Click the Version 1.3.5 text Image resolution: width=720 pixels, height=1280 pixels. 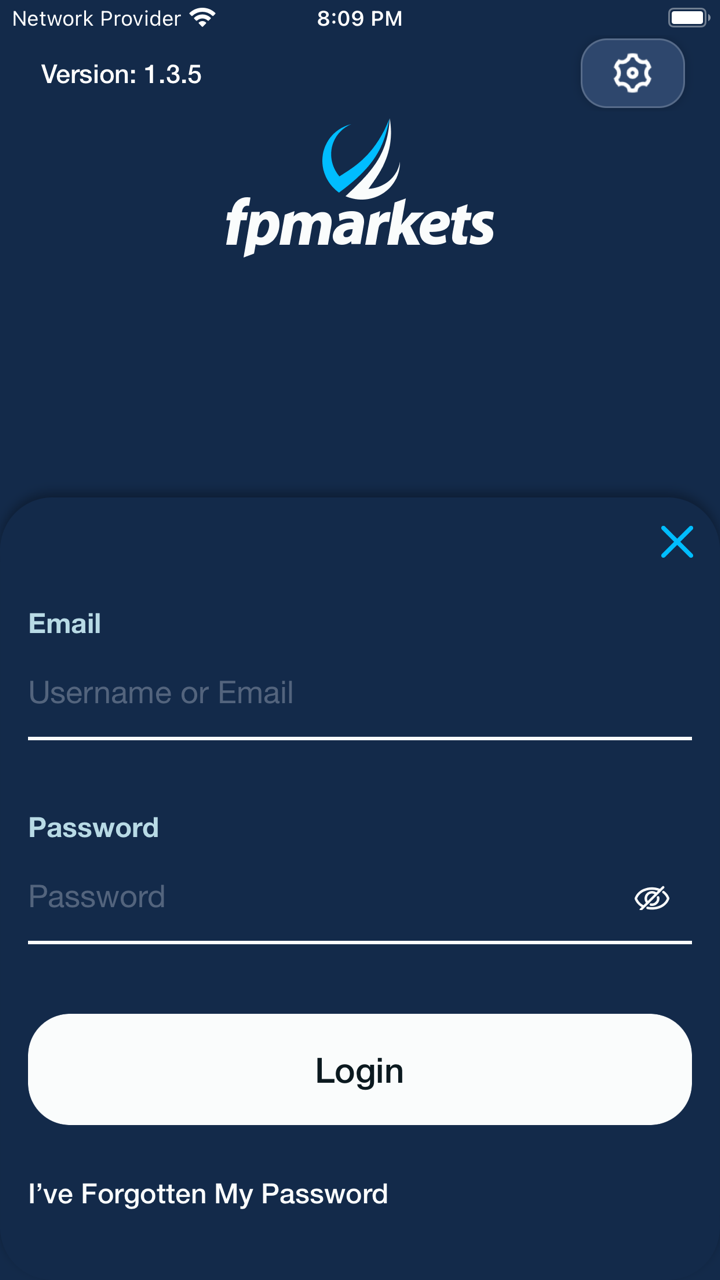pyautogui.click(x=120, y=74)
